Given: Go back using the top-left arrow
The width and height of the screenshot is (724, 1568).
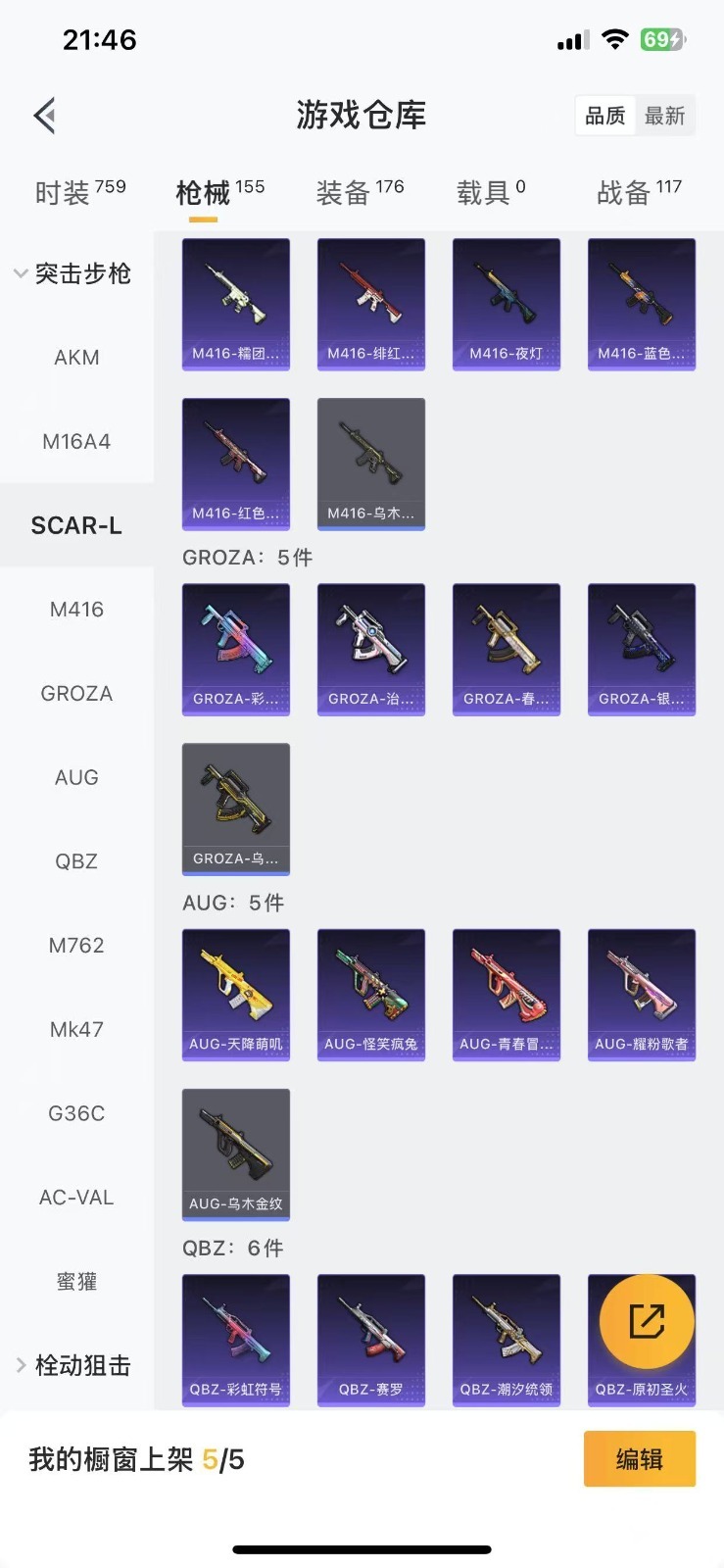Looking at the screenshot, I should [45, 116].
